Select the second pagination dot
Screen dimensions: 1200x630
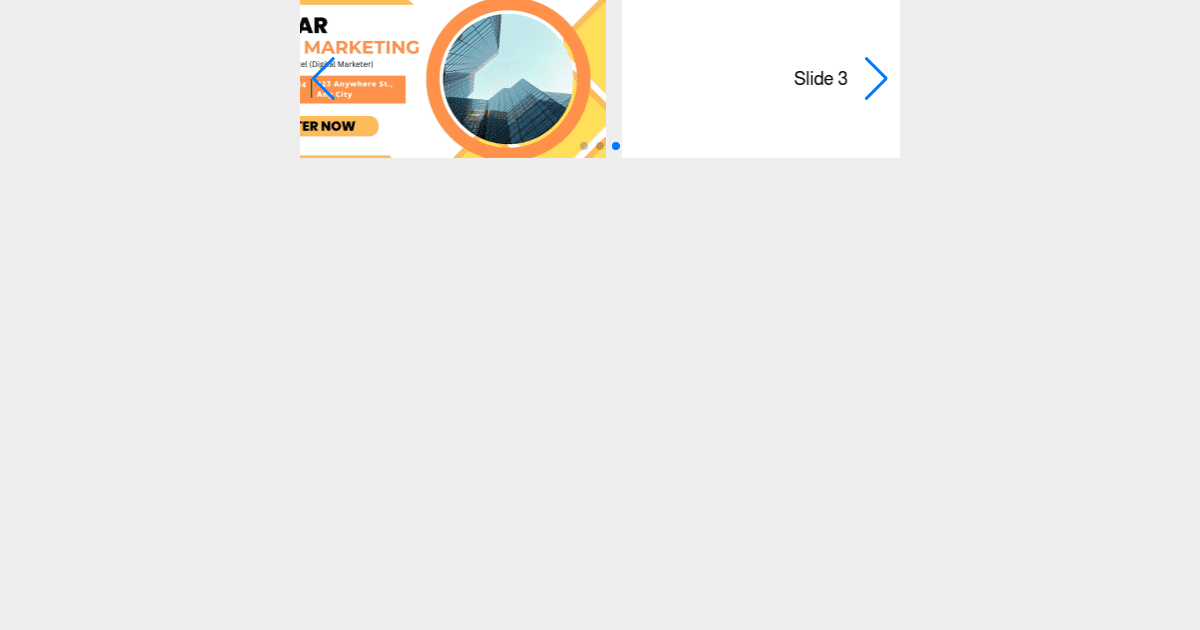pyautogui.click(x=600, y=146)
